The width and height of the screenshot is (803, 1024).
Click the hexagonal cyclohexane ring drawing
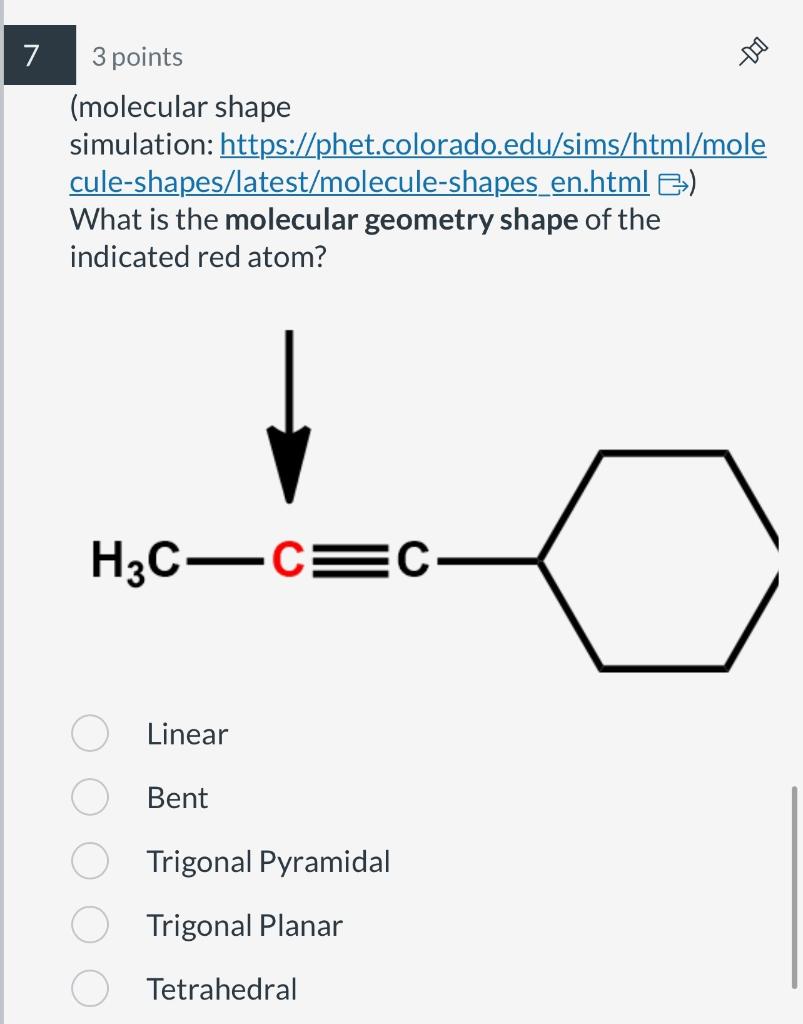pos(660,558)
